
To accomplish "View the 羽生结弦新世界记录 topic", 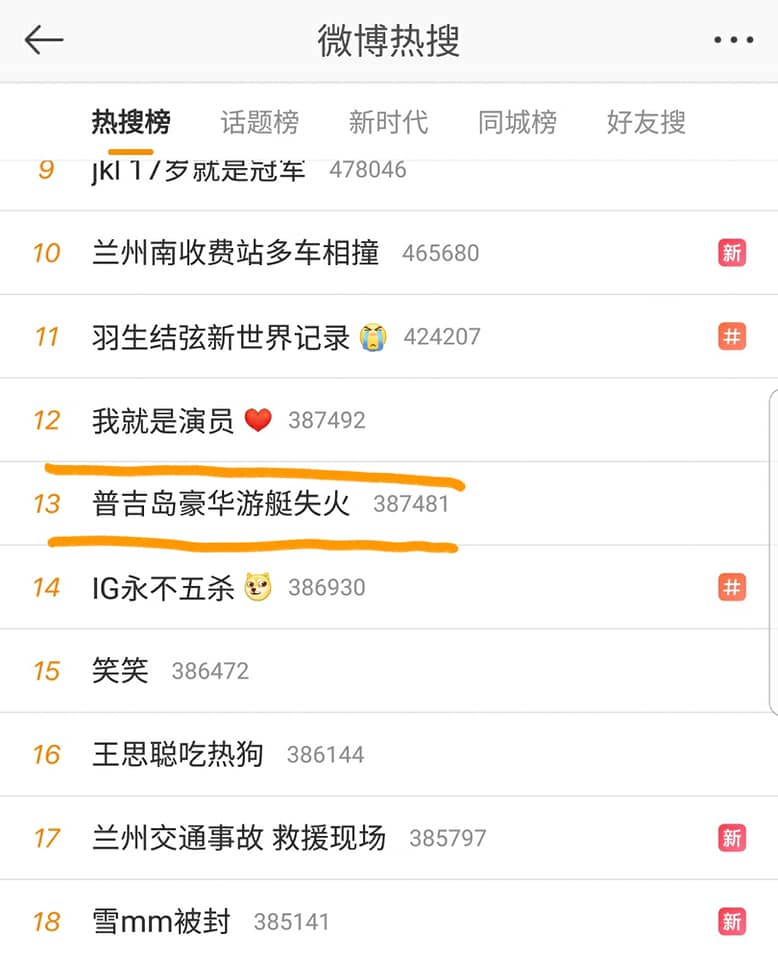I will [220, 337].
